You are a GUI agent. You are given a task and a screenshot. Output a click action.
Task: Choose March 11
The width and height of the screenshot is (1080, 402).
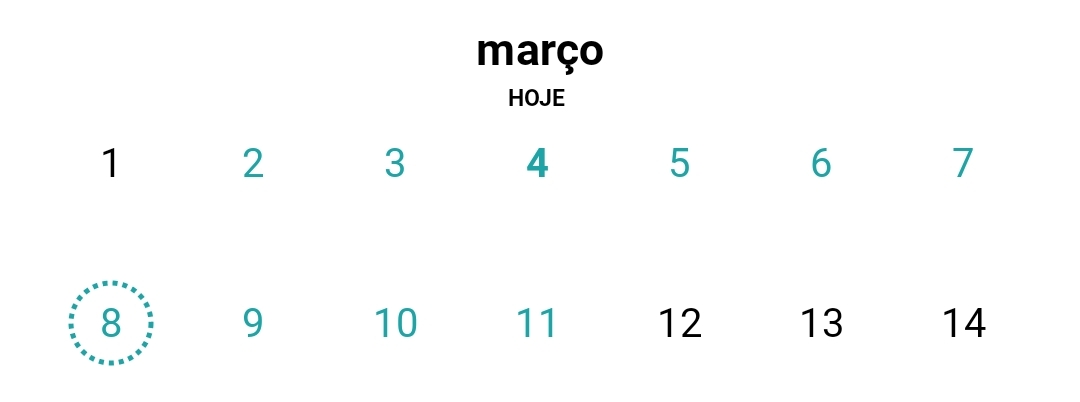pyautogui.click(x=537, y=323)
